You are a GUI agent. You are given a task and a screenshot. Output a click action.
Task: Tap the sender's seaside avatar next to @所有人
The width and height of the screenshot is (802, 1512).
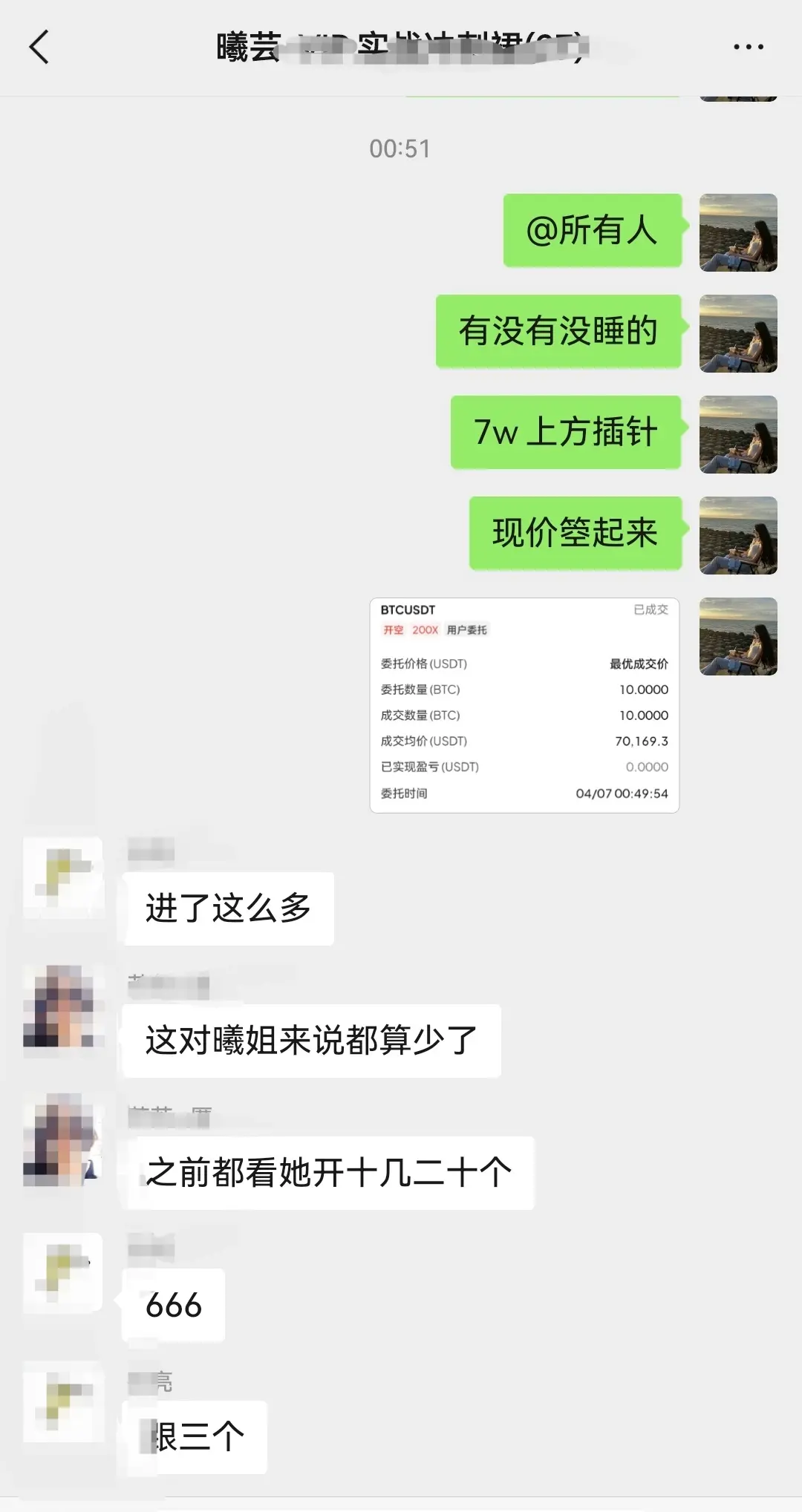737,232
